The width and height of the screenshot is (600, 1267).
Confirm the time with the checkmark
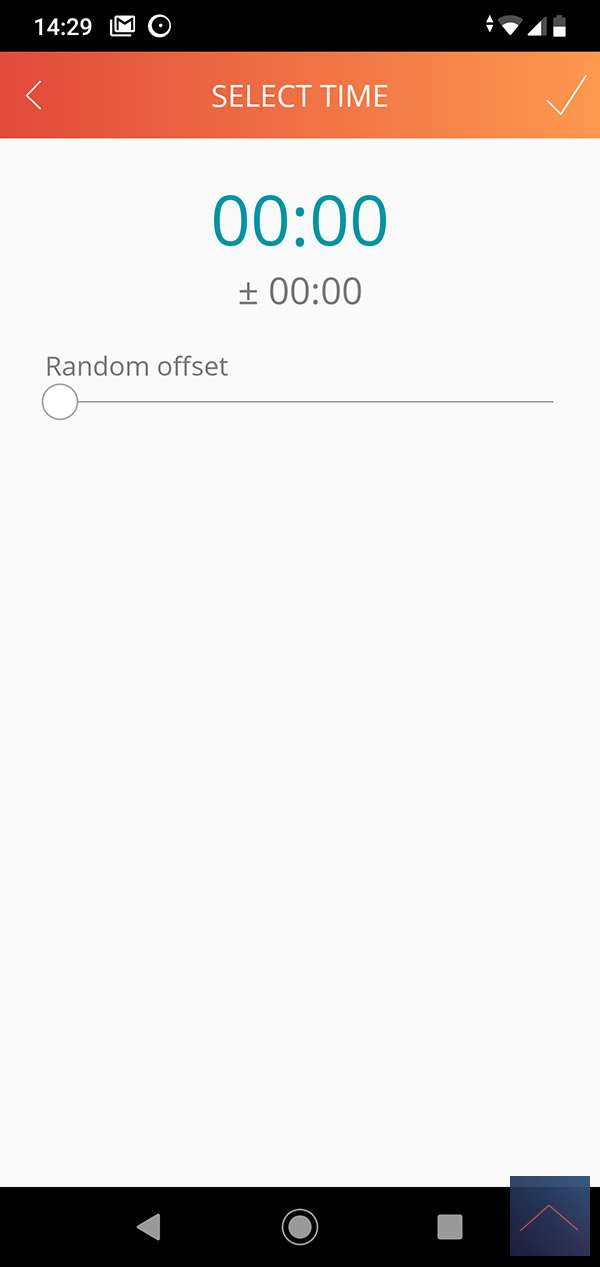(x=565, y=96)
